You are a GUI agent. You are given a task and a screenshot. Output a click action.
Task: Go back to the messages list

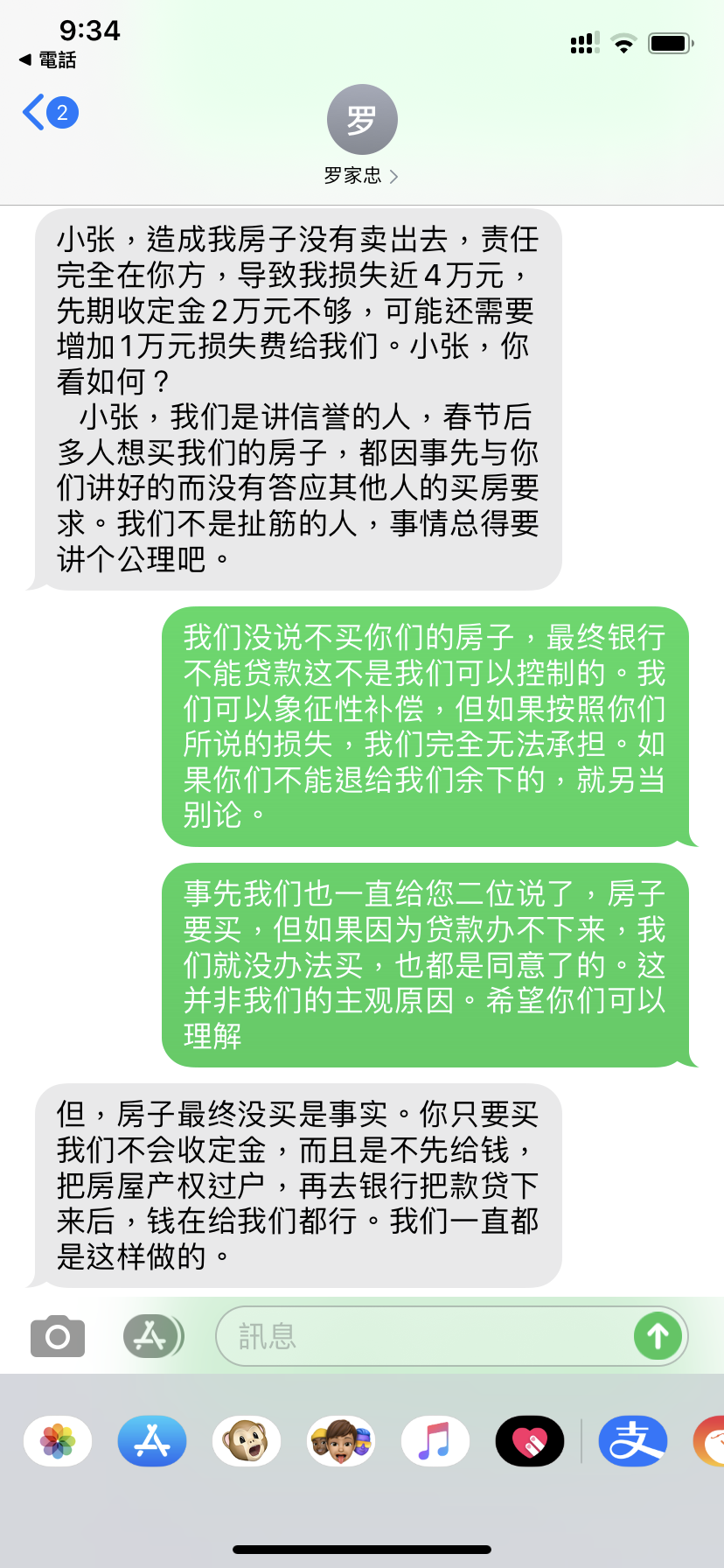tap(48, 113)
